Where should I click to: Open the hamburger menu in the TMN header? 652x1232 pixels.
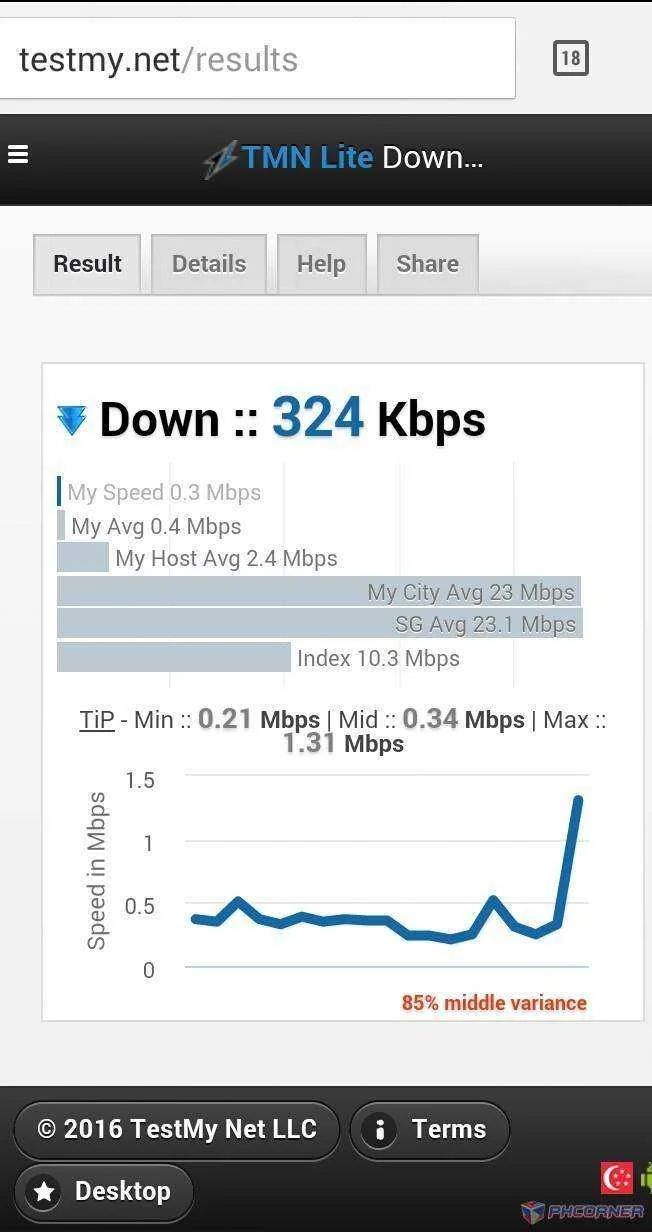17,155
